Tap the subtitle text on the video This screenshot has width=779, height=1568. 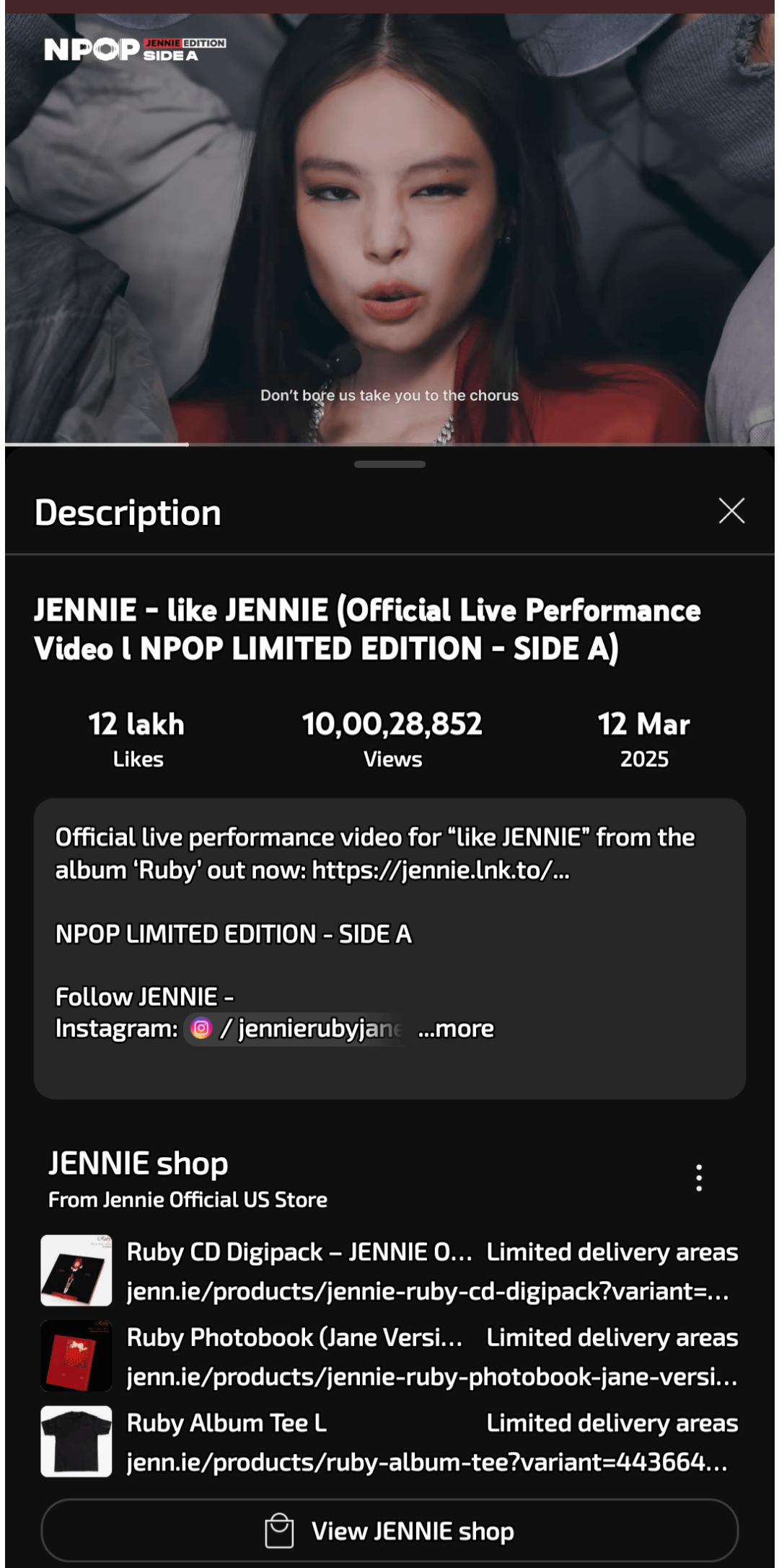pyautogui.click(x=389, y=394)
